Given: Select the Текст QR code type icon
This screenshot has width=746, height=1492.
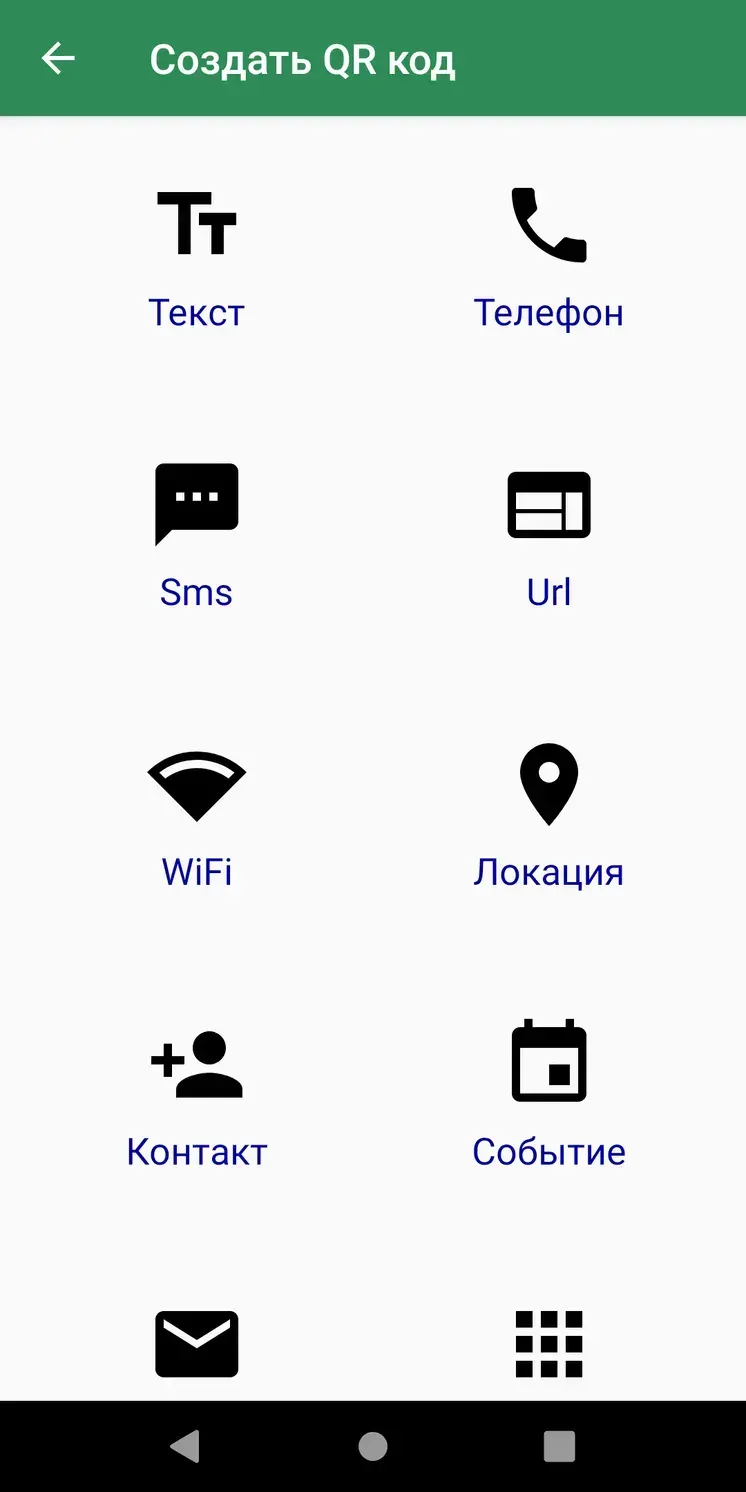Looking at the screenshot, I should (197, 225).
